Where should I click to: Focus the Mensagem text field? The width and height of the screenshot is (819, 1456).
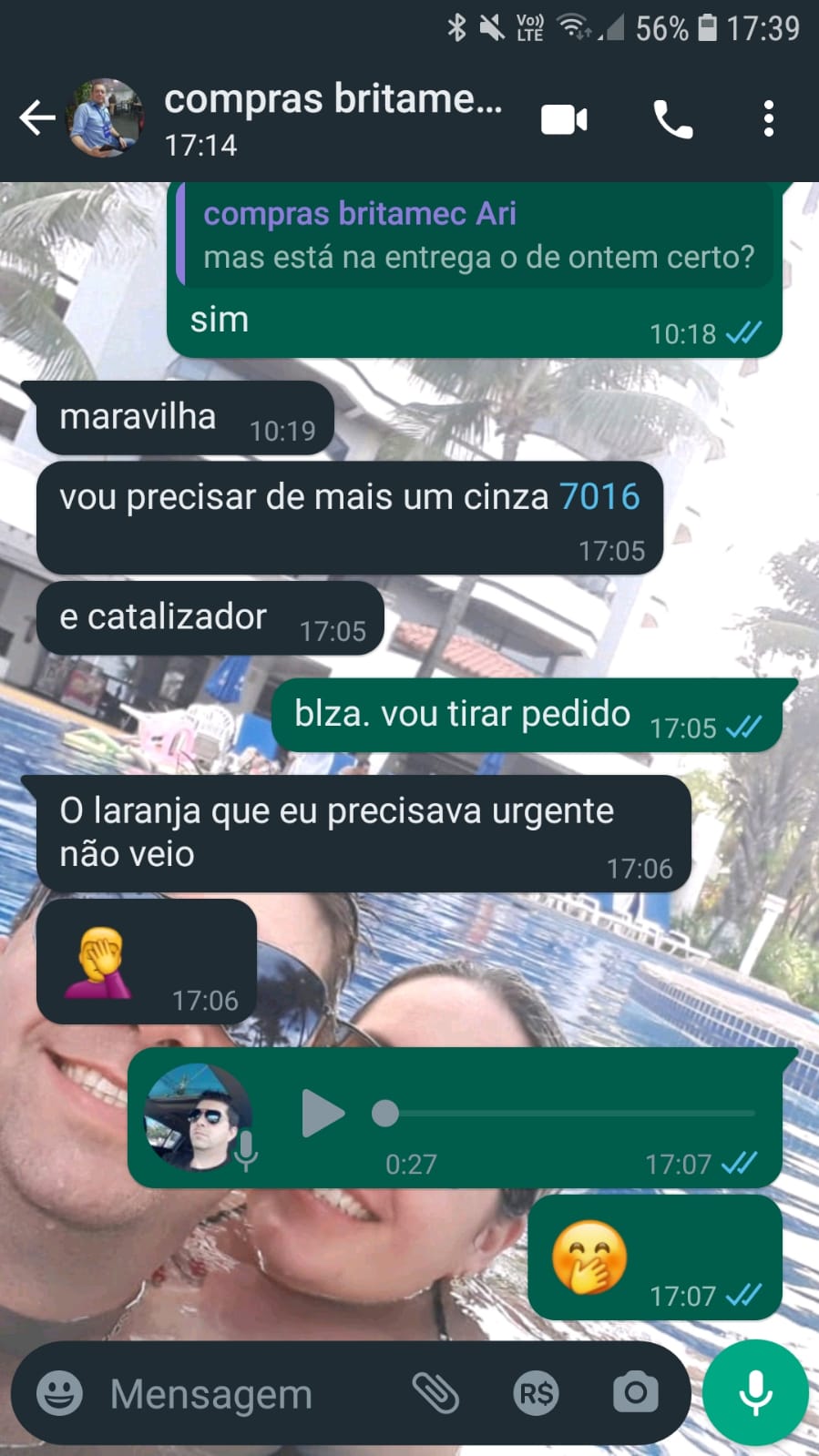point(246,1393)
